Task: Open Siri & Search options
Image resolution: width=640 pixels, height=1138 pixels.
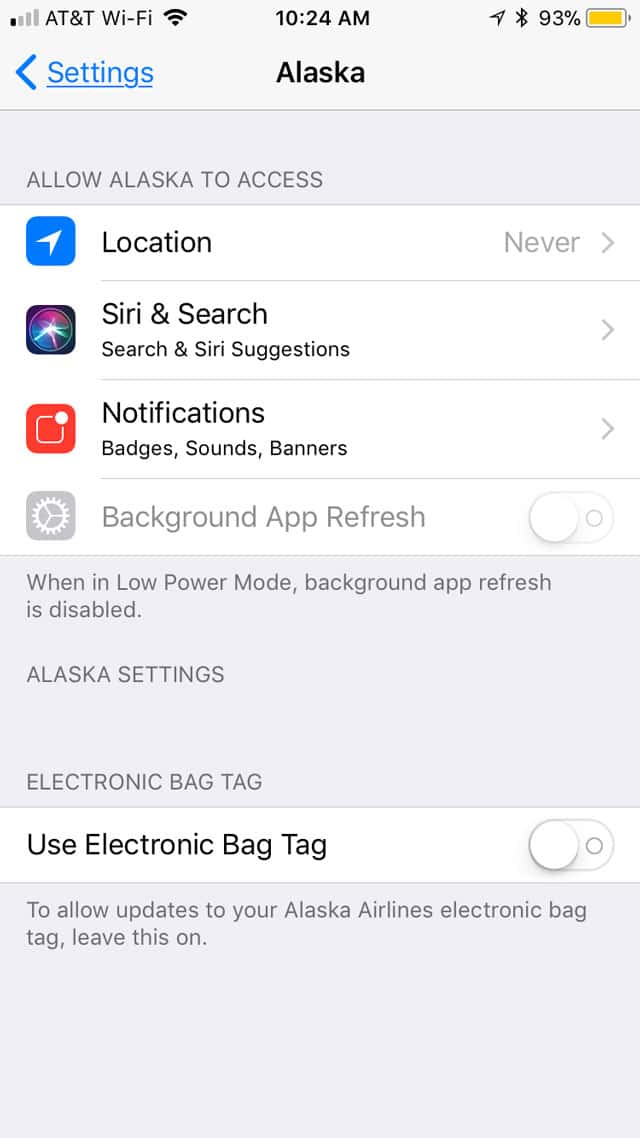Action: 320,330
